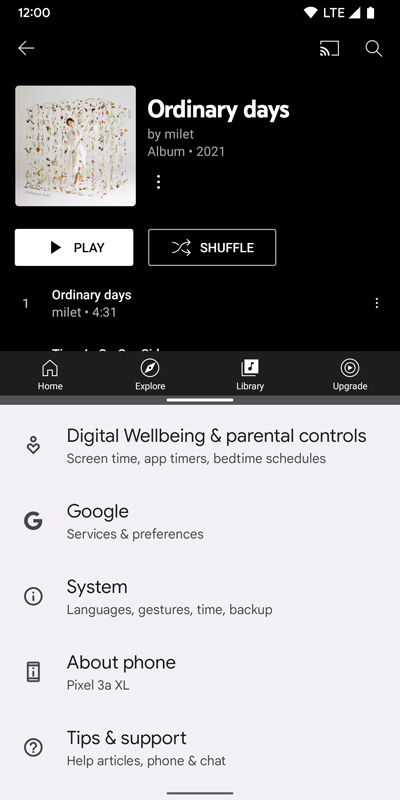The height and width of the screenshot is (800, 400).
Task: Open Digital Wellbeing & parental controls
Action: (x=200, y=445)
